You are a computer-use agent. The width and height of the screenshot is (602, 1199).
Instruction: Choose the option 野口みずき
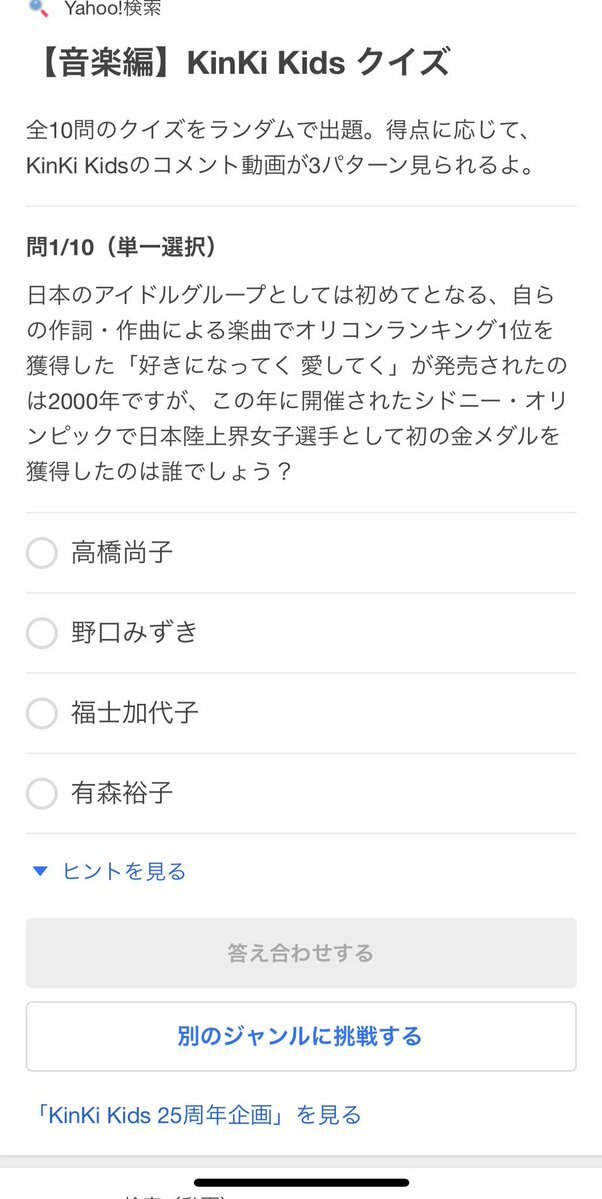click(x=301, y=632)
